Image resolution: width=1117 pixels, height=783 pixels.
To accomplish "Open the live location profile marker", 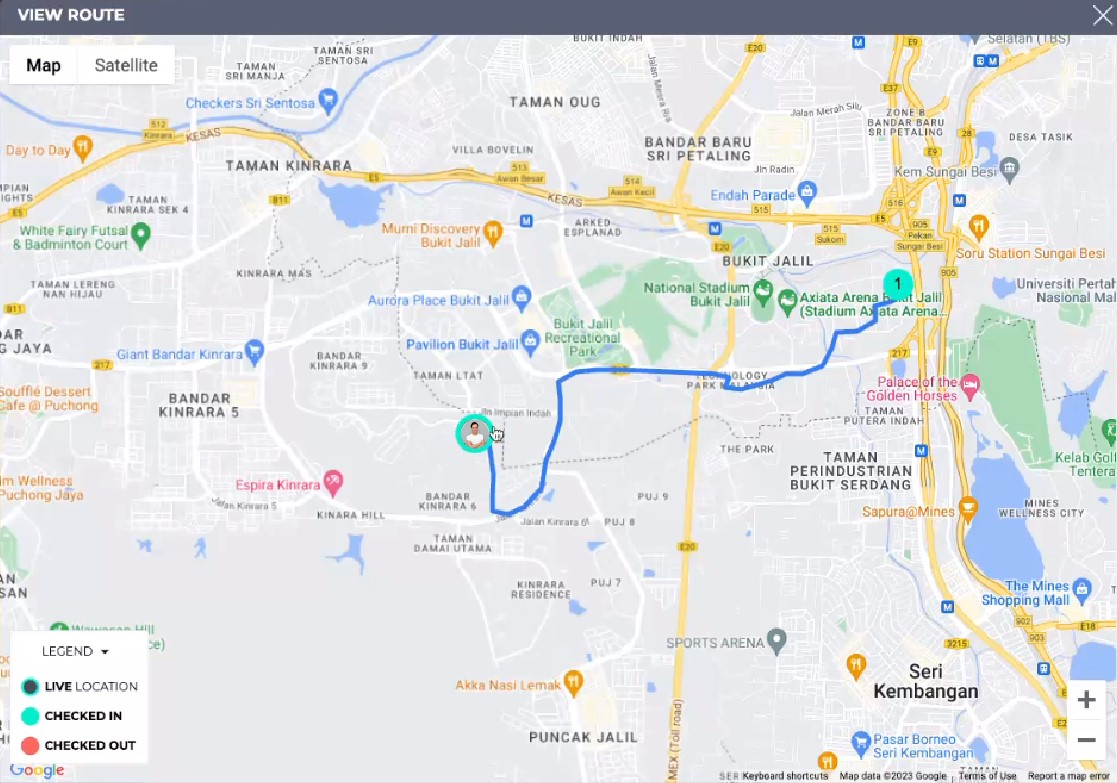I will [474, 434].
